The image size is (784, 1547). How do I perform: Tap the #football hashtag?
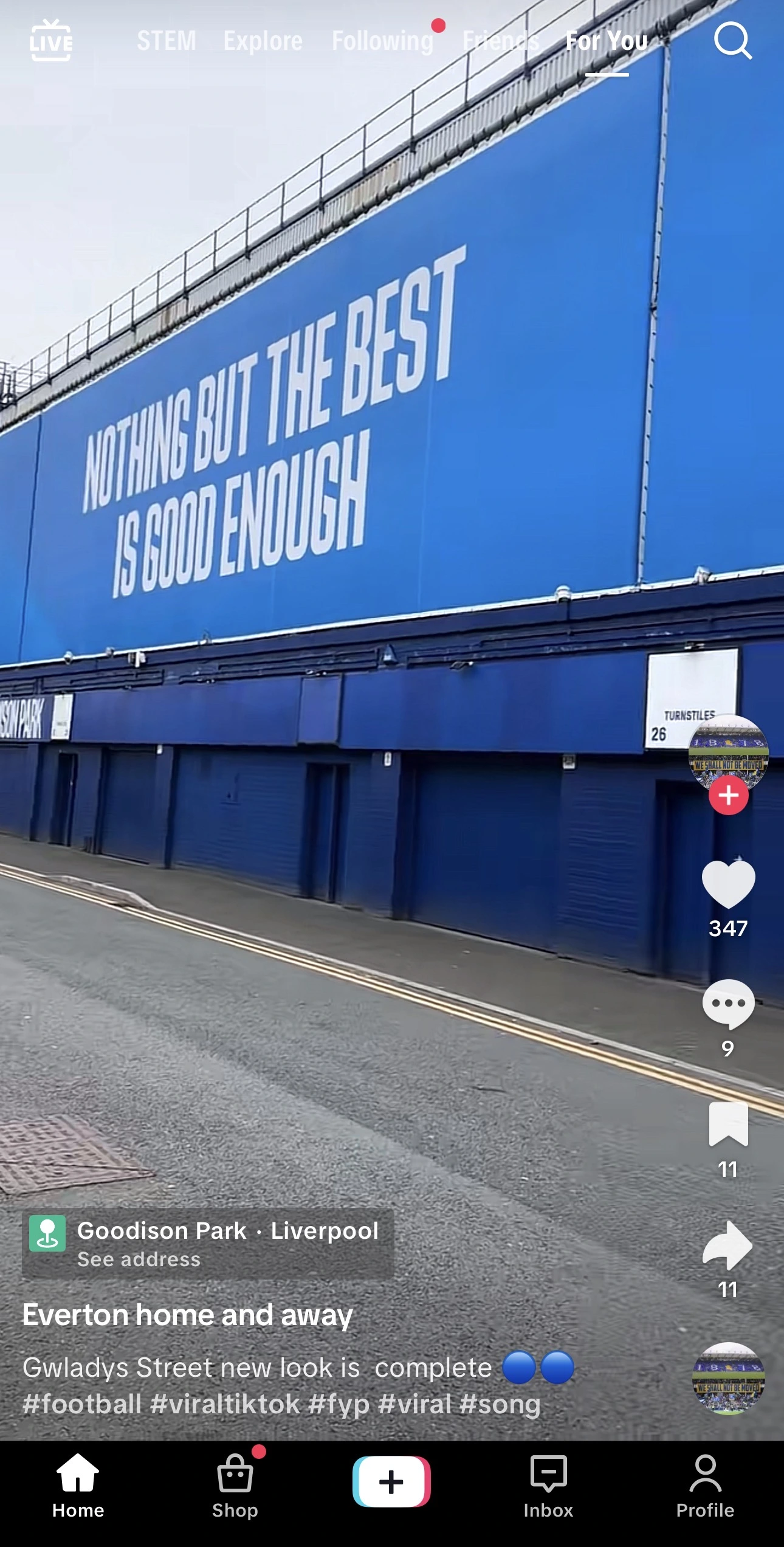click(x=82, y=1404)
